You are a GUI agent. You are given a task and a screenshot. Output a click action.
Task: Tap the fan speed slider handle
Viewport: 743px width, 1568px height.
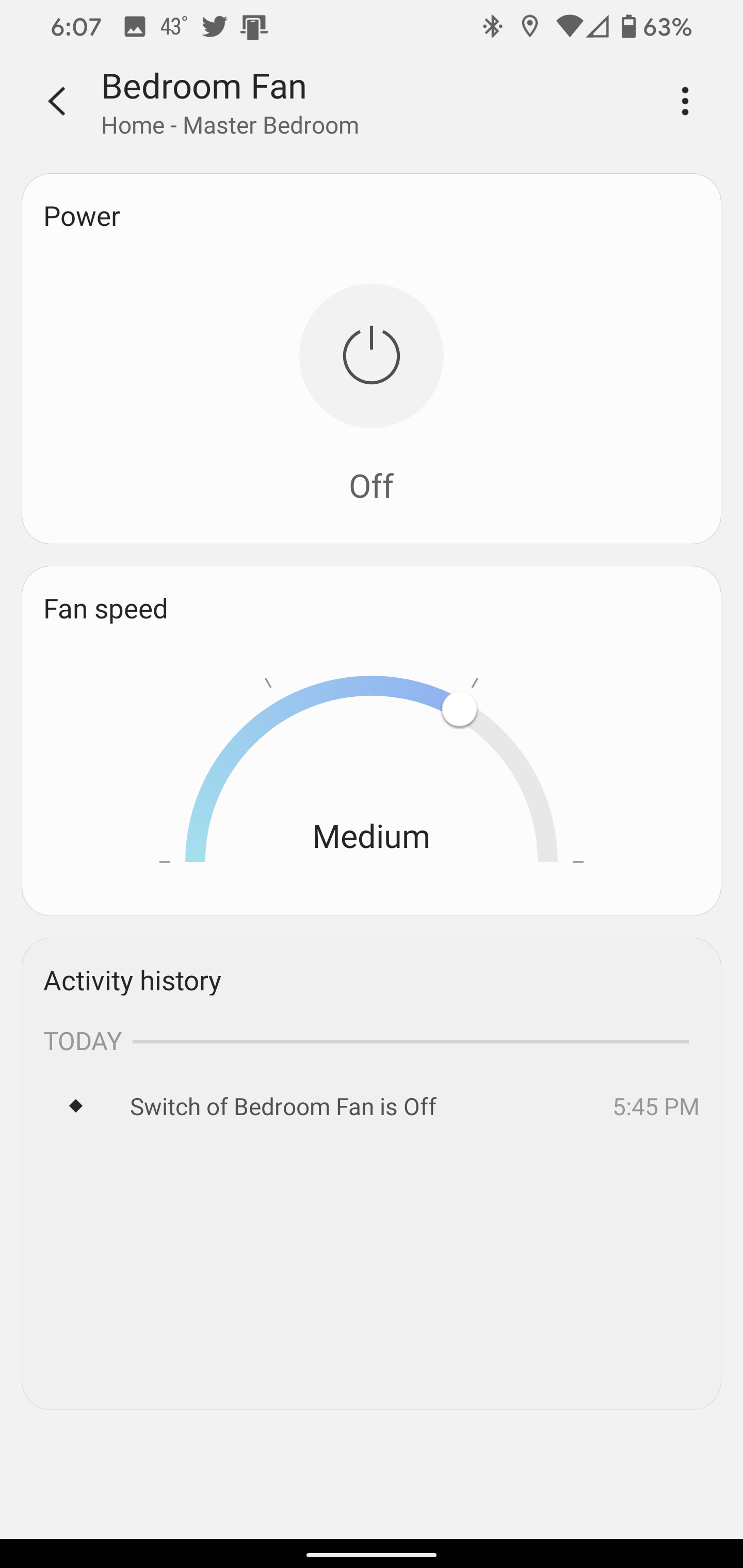pyautogui.click(x=459, y=709)
